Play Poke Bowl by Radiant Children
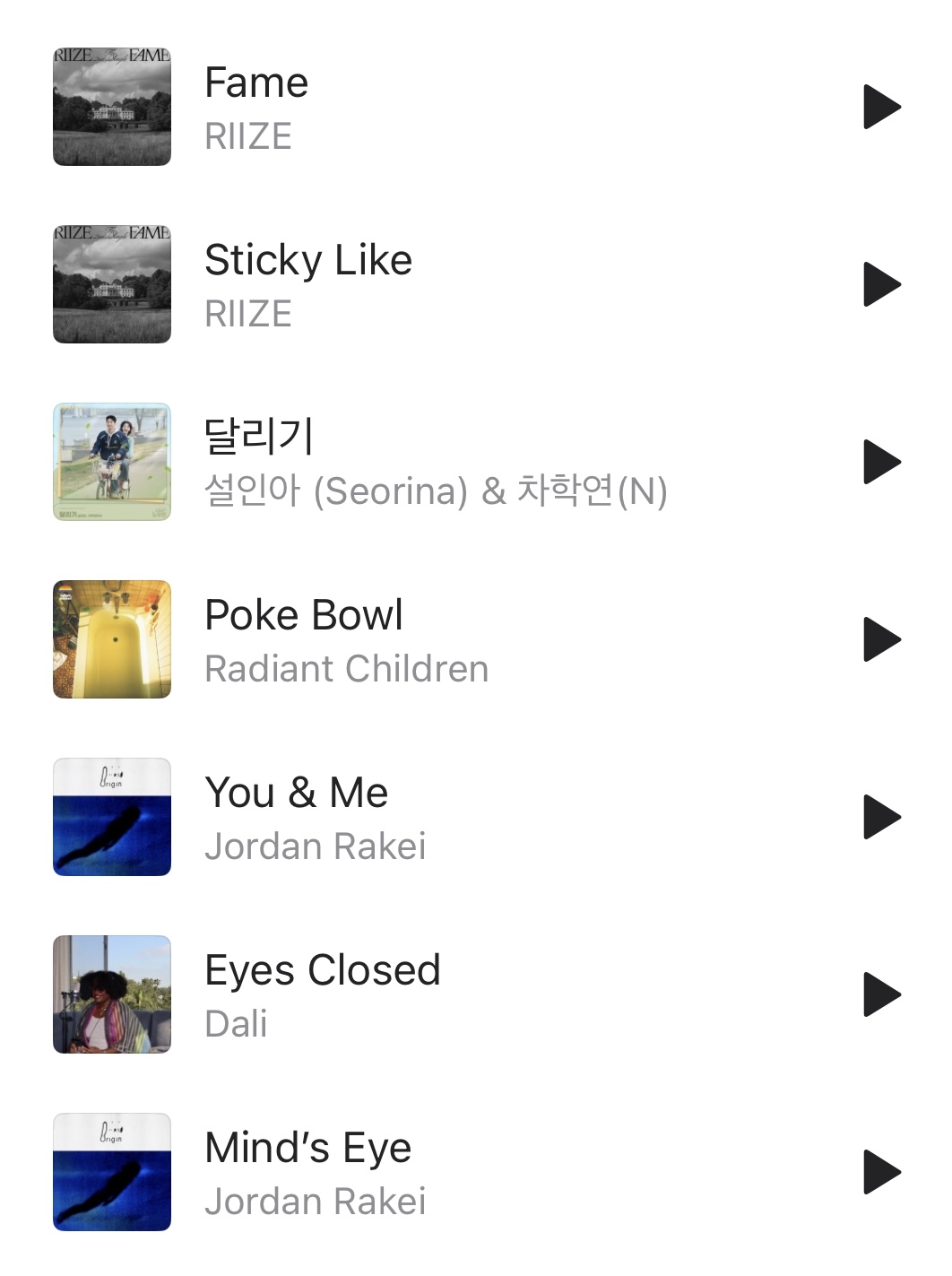The height and width of the screenshot is (1276, 952). pyautogui.click(x=881, y=639)
